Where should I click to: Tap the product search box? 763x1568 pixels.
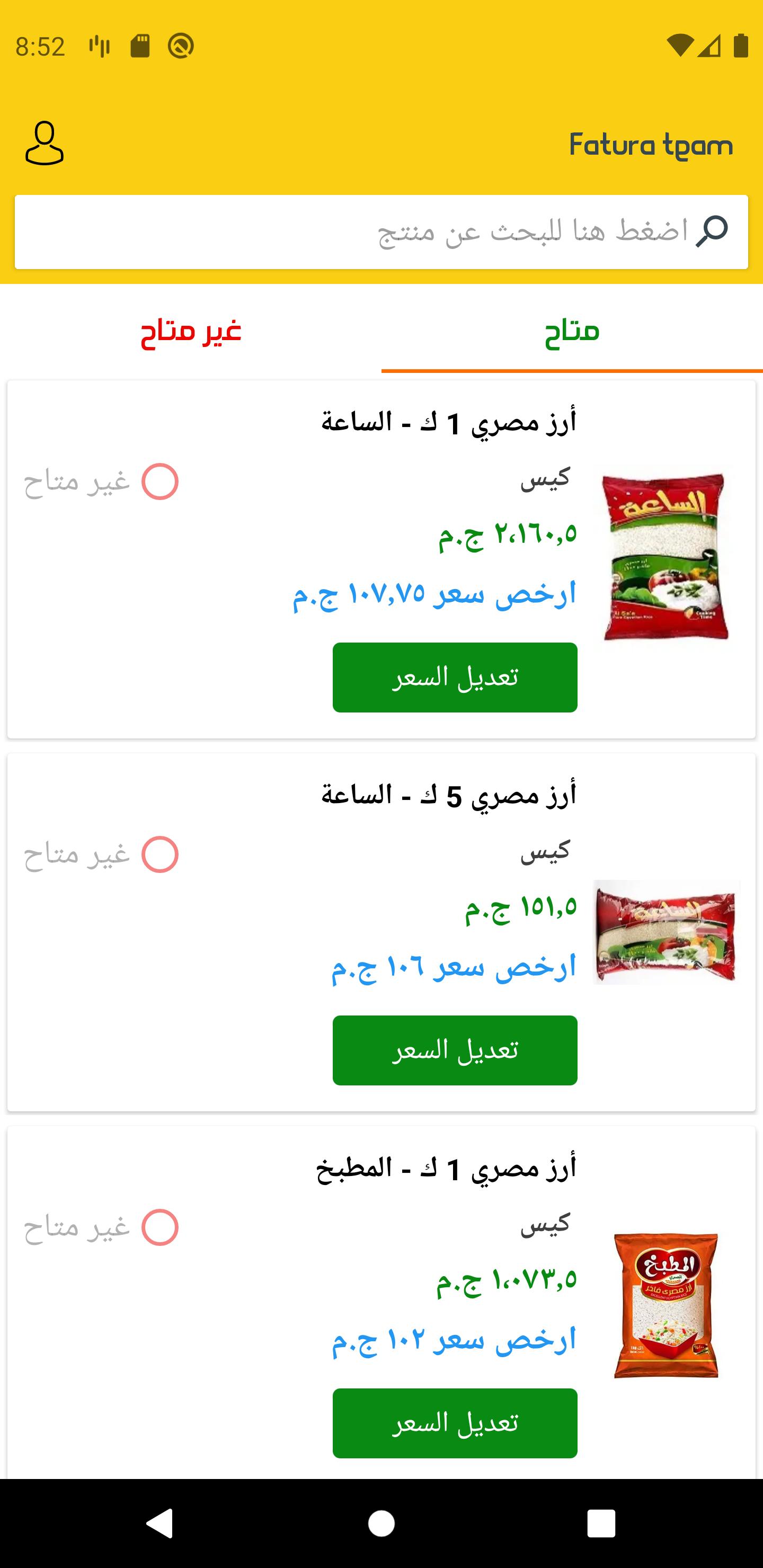click(x=381, y=232)
